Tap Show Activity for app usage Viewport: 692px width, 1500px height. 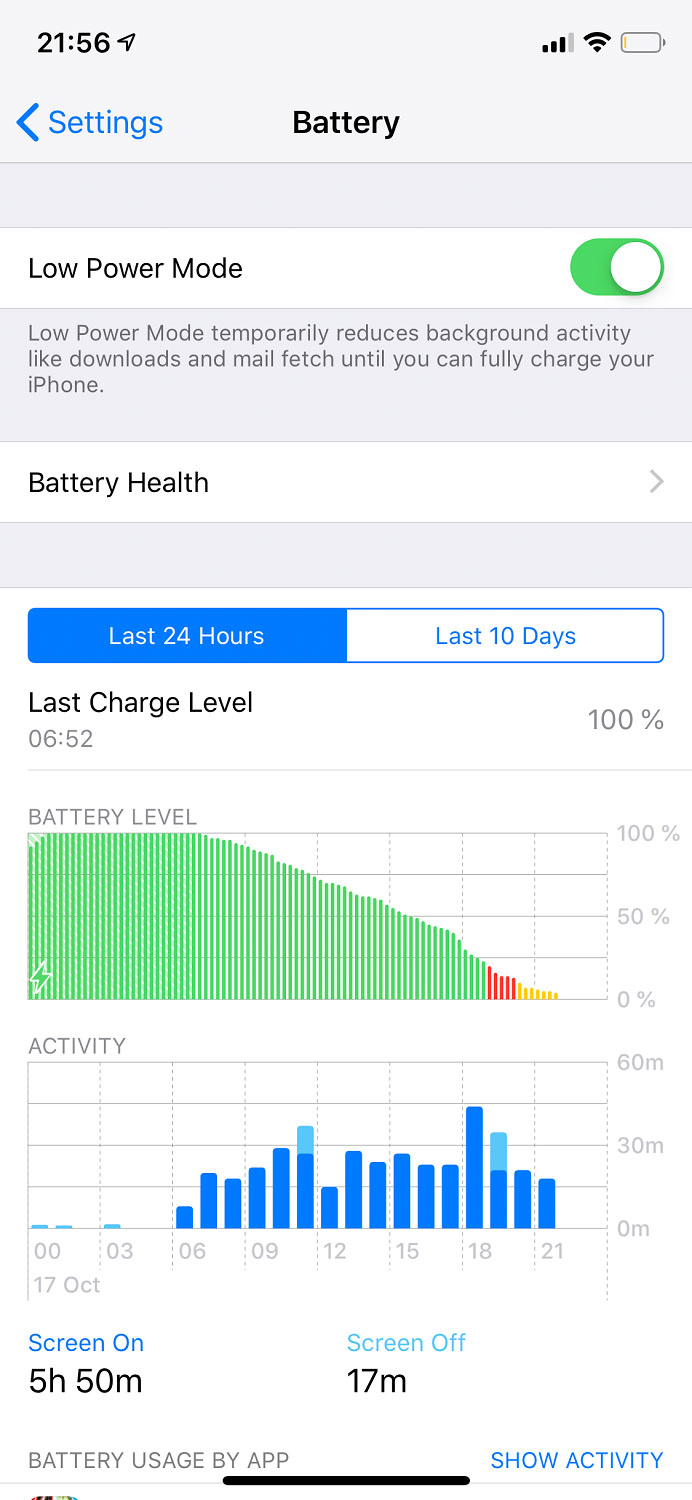(576, 1460)
